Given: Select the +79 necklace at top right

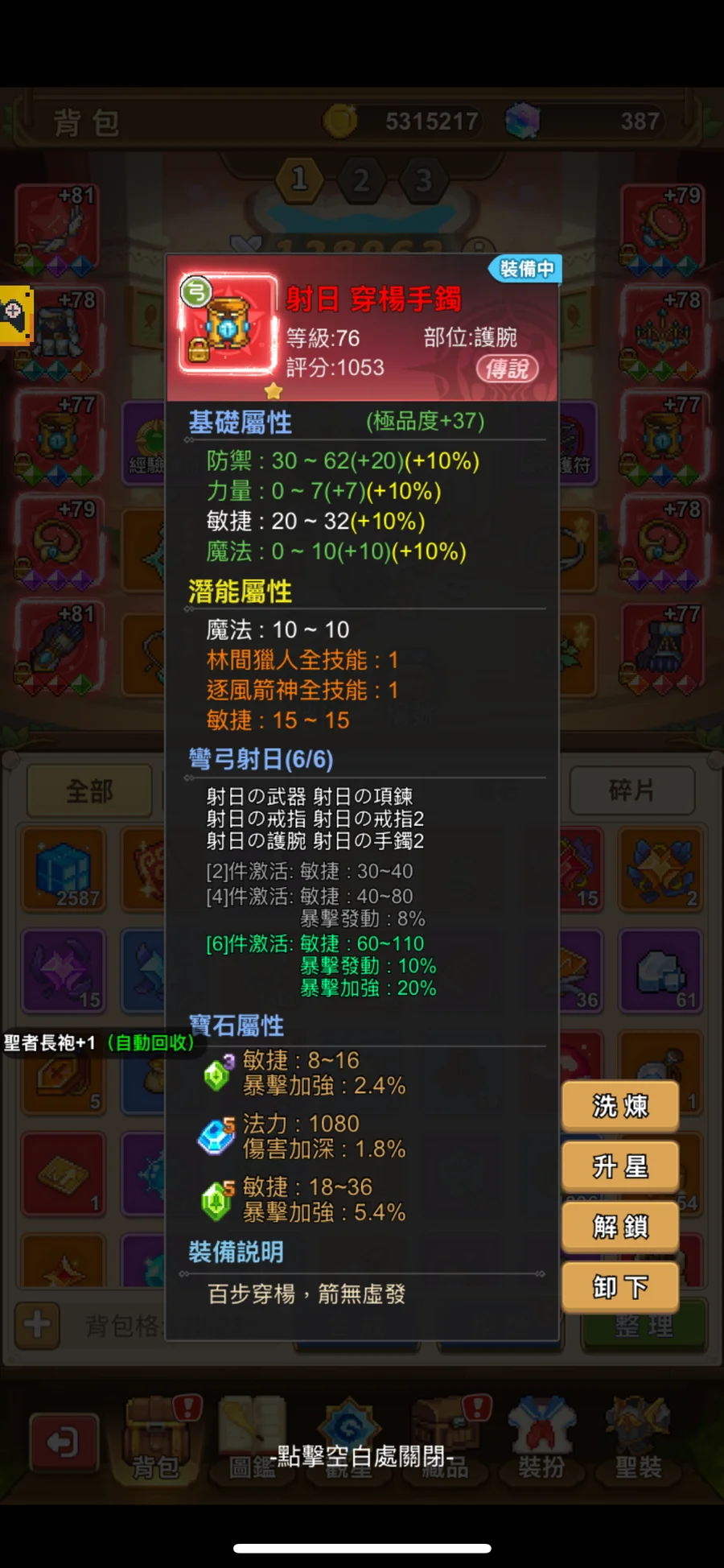Looking at the screenshot, I should coord(662,229).
